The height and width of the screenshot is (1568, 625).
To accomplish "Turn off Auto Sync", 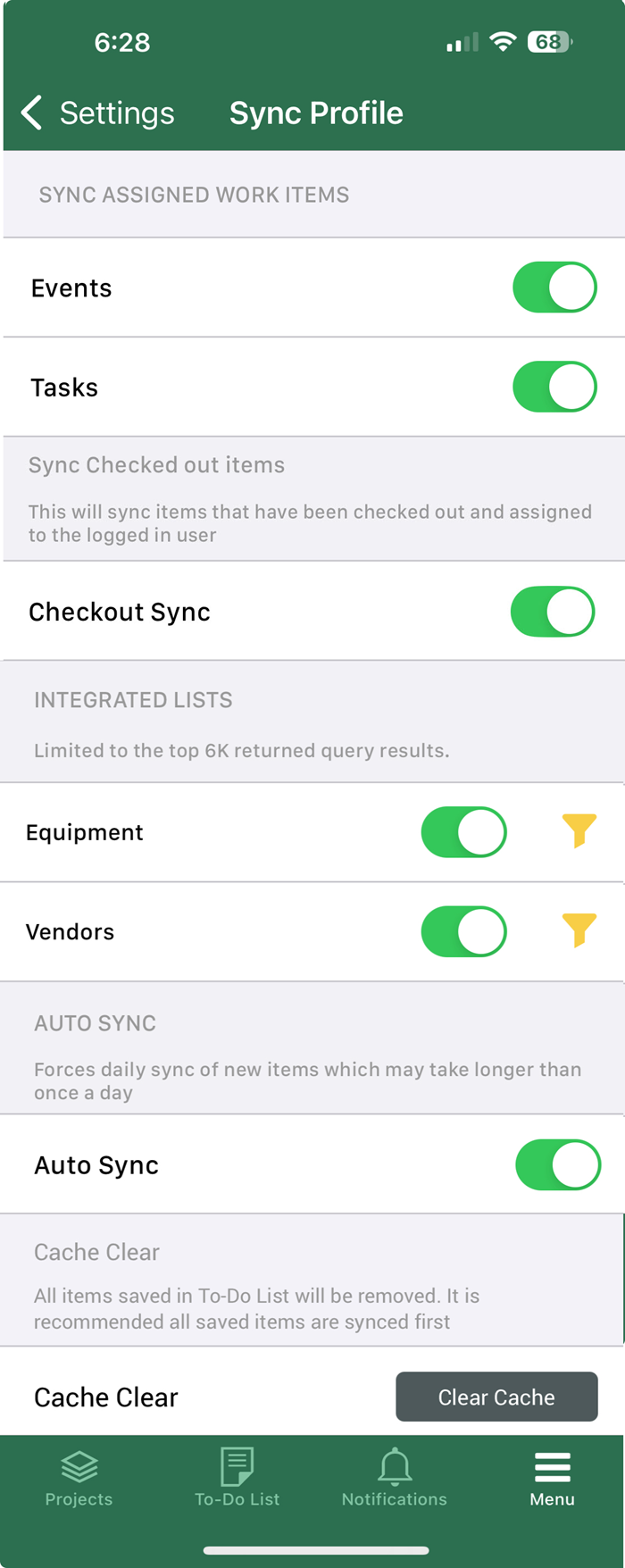I will coord(557,1164).
